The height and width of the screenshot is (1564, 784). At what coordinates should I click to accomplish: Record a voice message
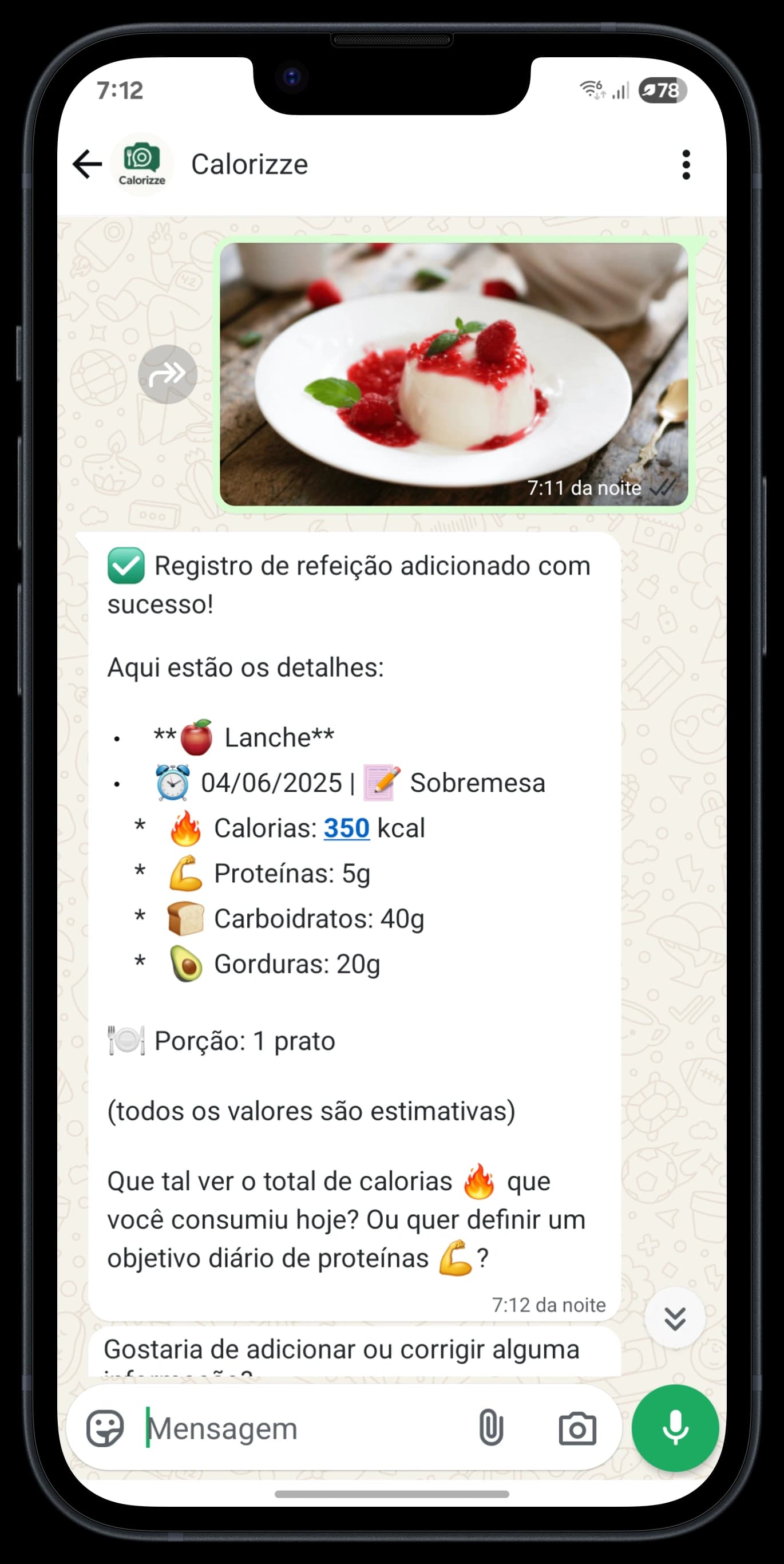[675, 1428]
